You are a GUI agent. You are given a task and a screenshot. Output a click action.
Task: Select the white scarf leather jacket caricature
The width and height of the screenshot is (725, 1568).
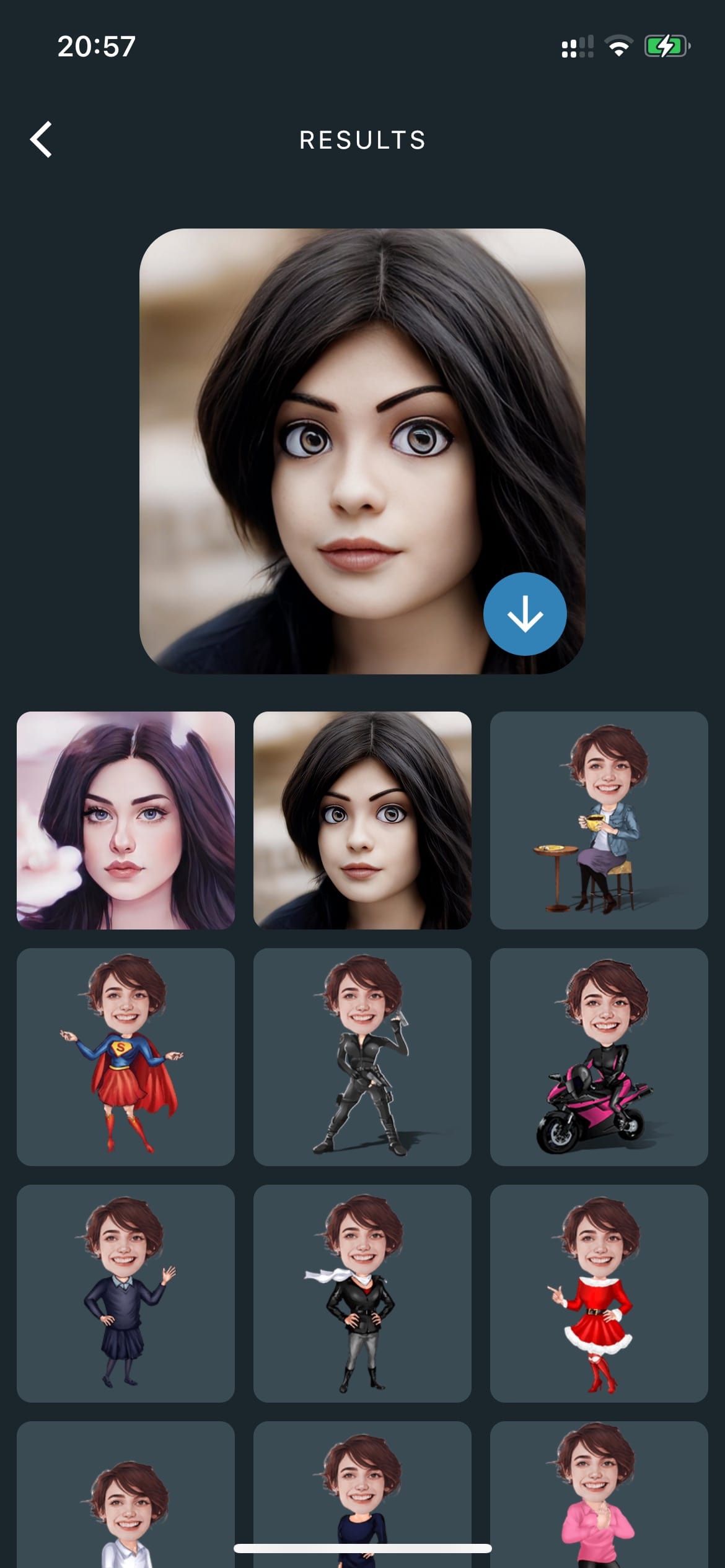pos(362,1293)
